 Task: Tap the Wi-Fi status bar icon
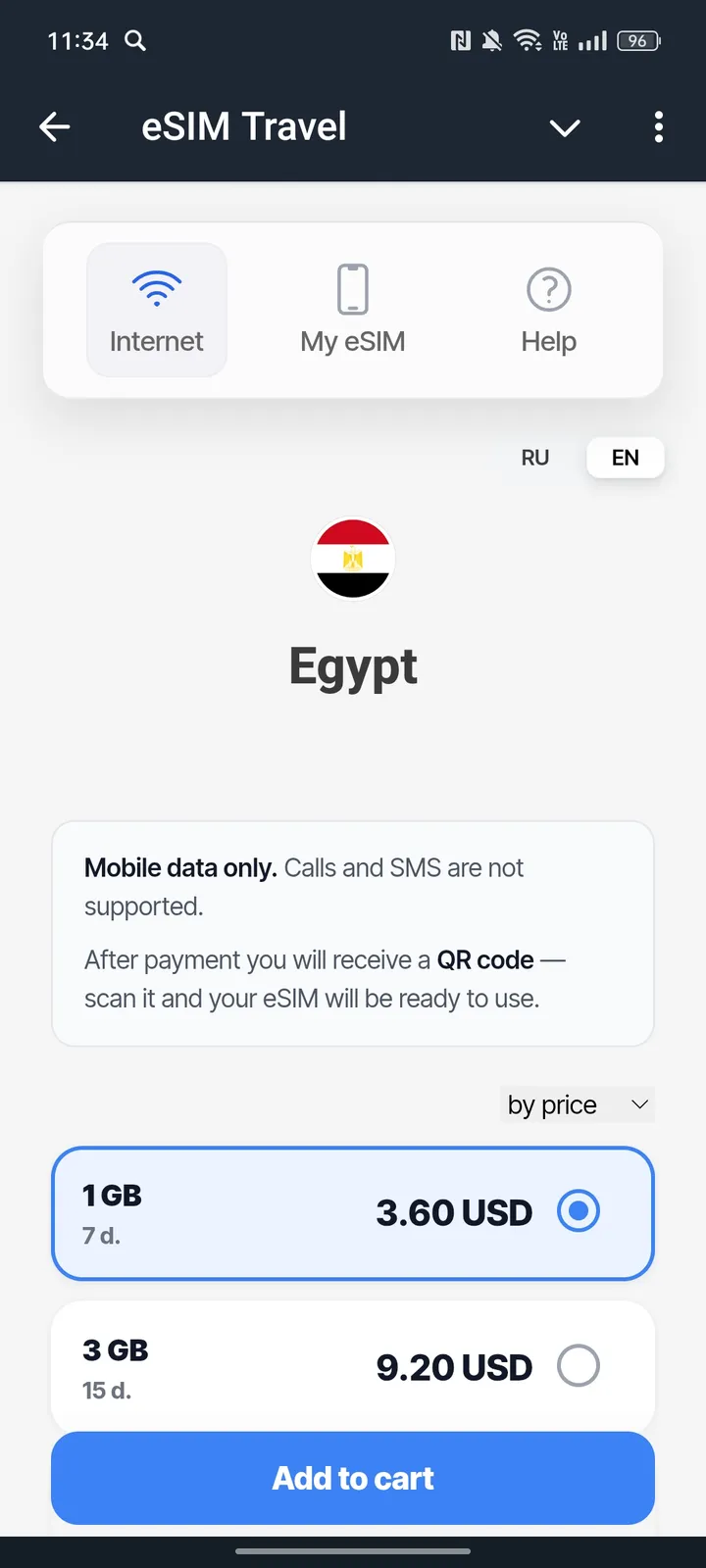point(527,40)
